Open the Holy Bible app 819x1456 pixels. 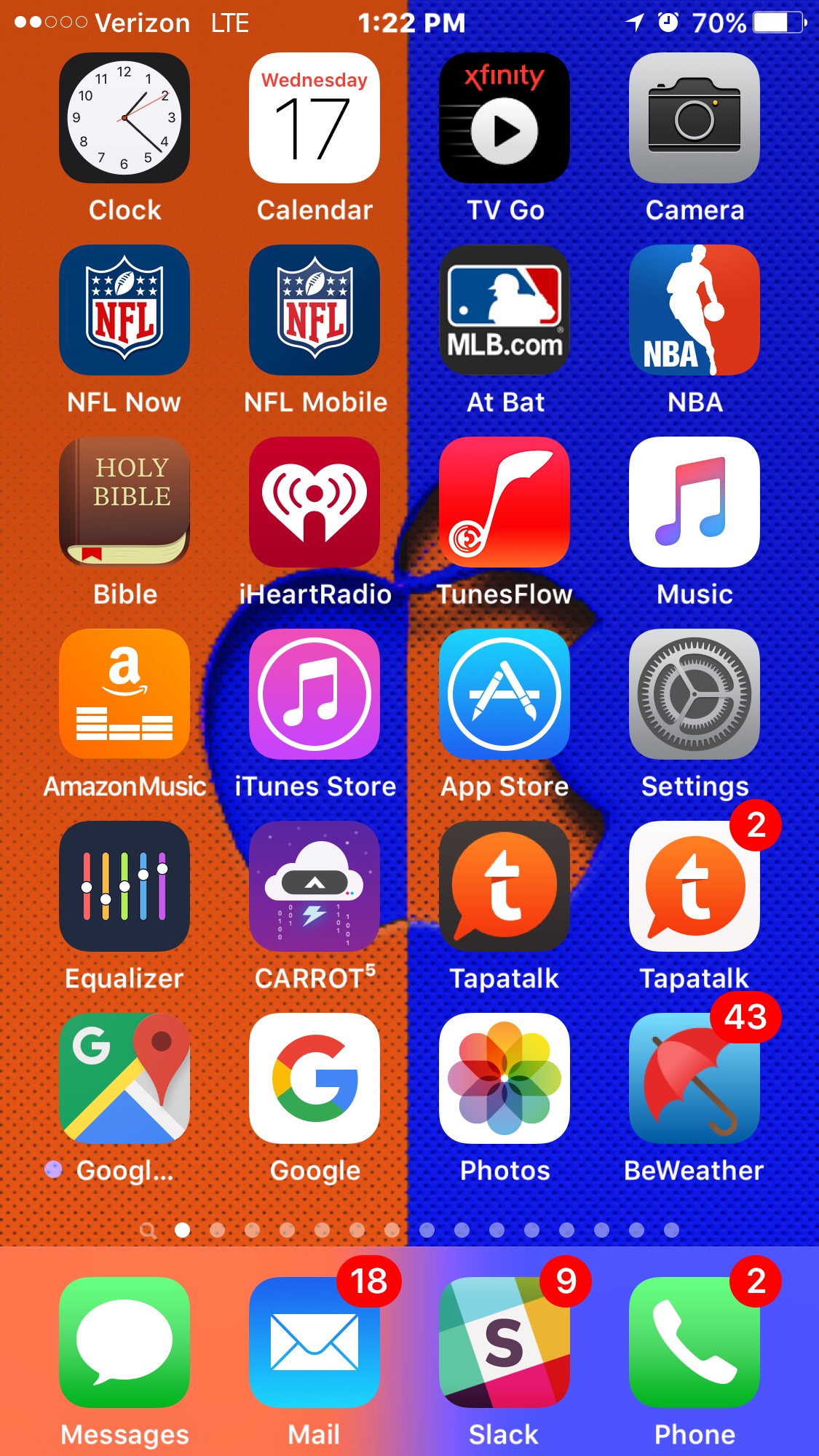pyautogui.click(x=124, y=502)
